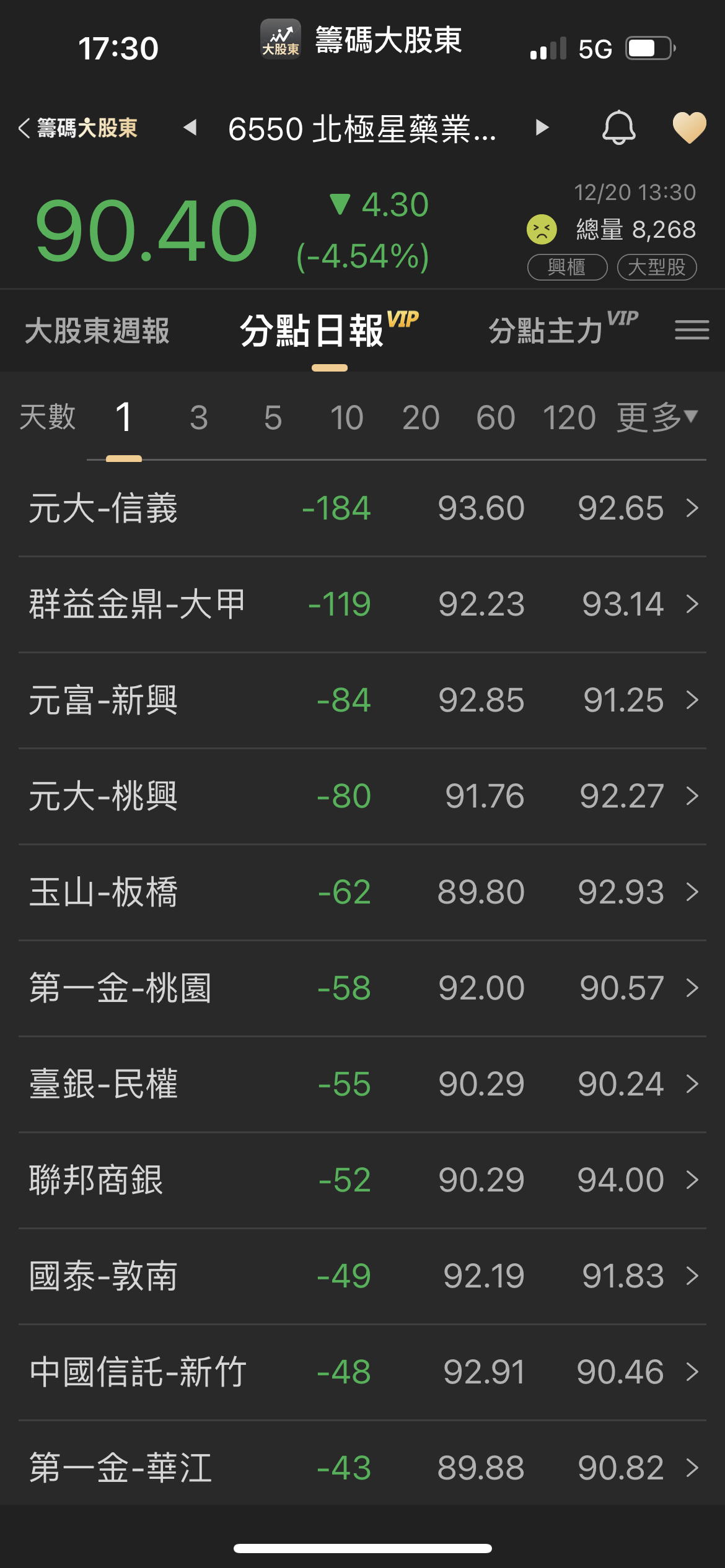This screenshot has width=725, height=1568.
Task: Open 中國信託-新竹 broker row
Action: coord(362,1372)
